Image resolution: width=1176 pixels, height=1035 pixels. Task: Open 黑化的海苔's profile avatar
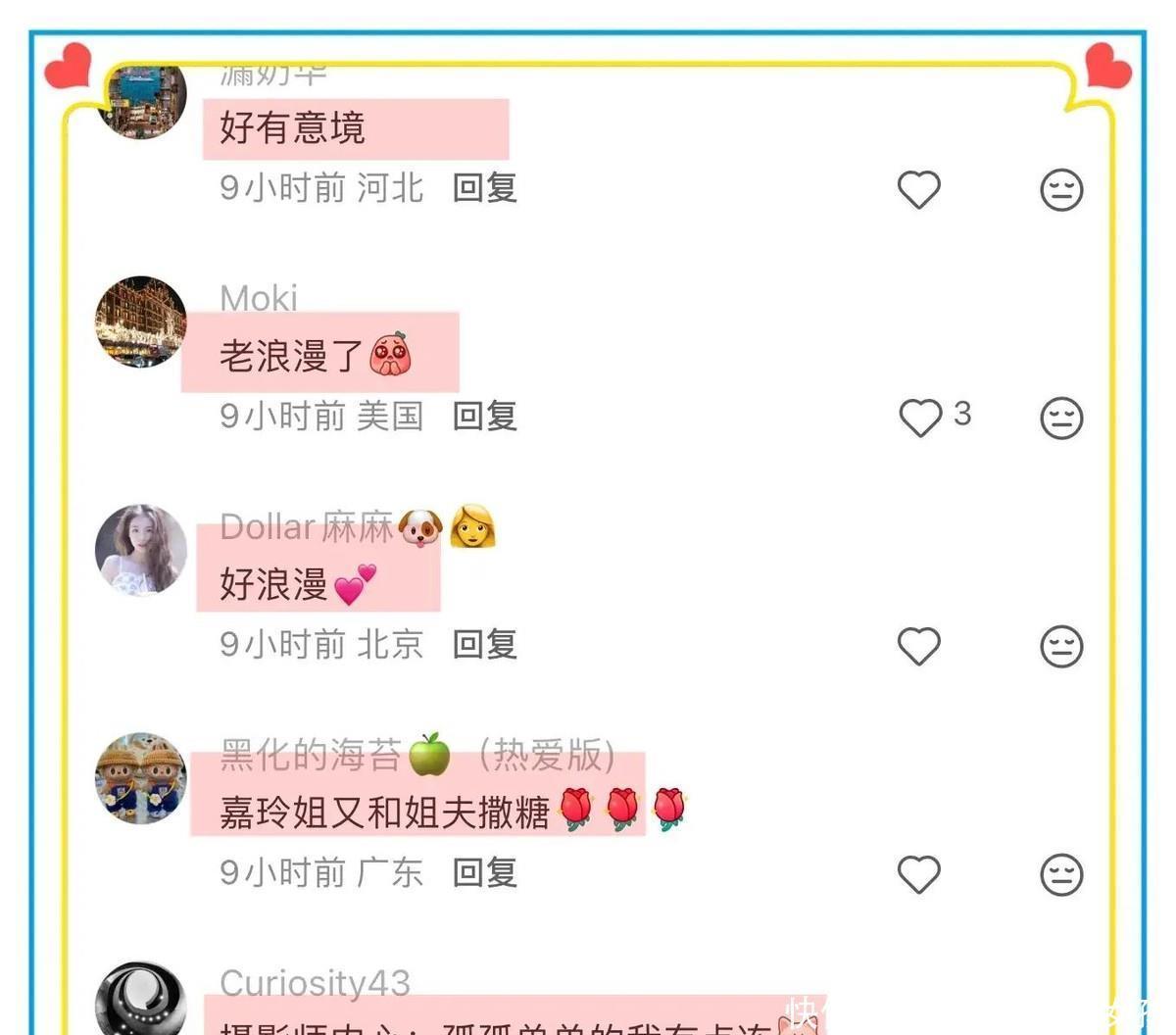coord(141,778)
